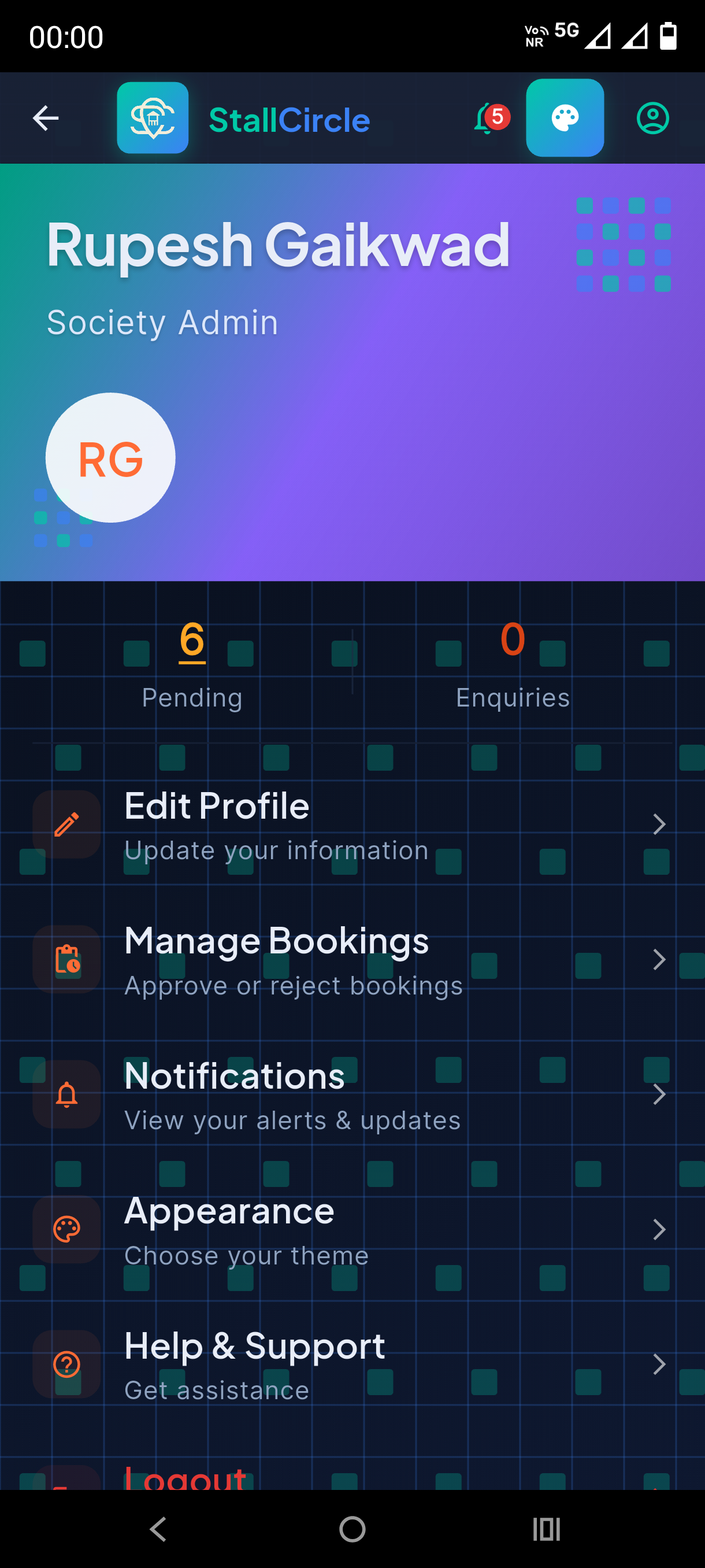The height and width of the screenshot is (1568, 705).
Task: Click the RG avatar circle
Action: 110,458
